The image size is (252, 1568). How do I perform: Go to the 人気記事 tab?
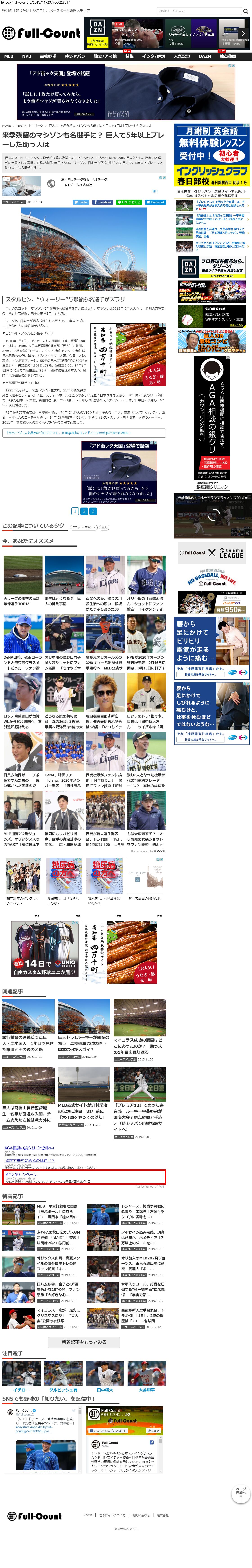[x=182, y=56]
